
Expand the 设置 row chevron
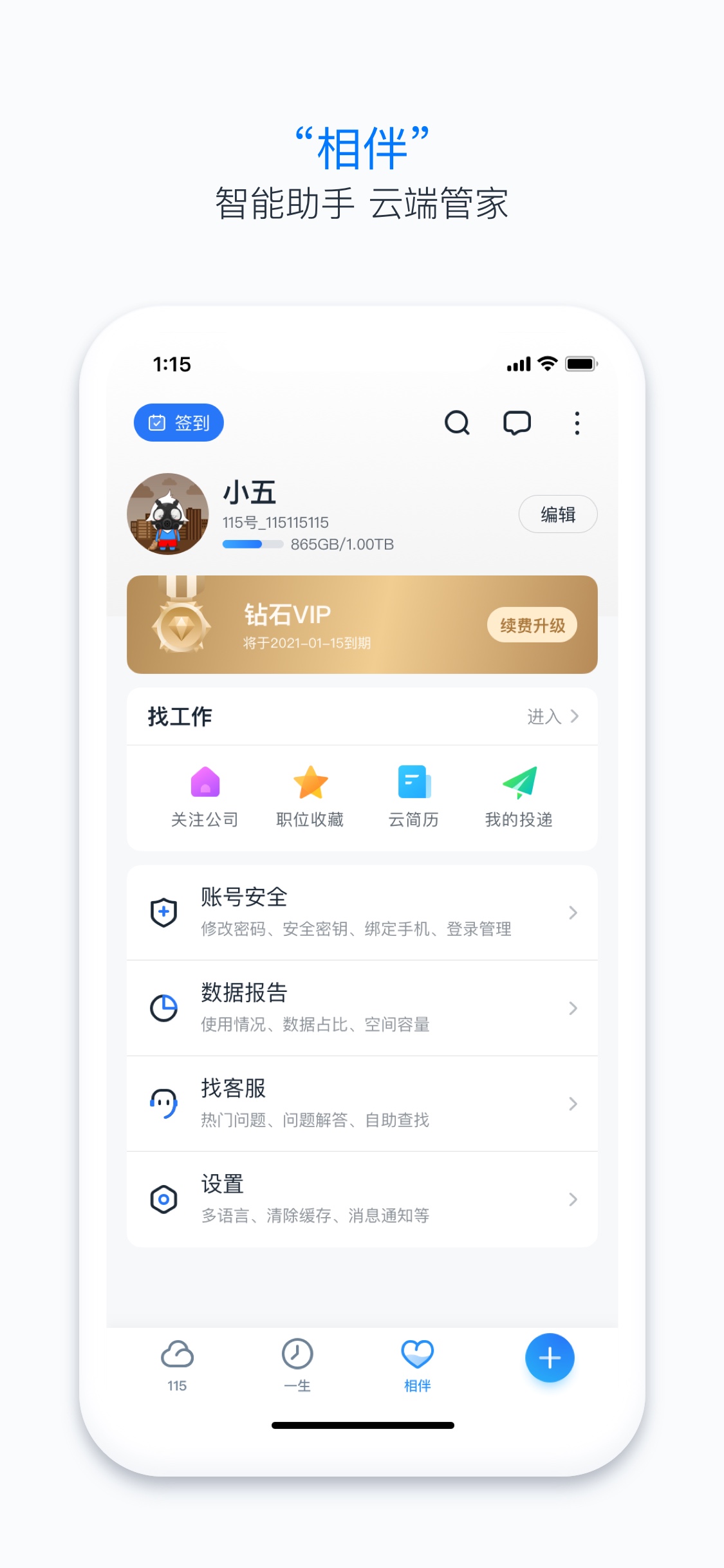click(573, 1198)
